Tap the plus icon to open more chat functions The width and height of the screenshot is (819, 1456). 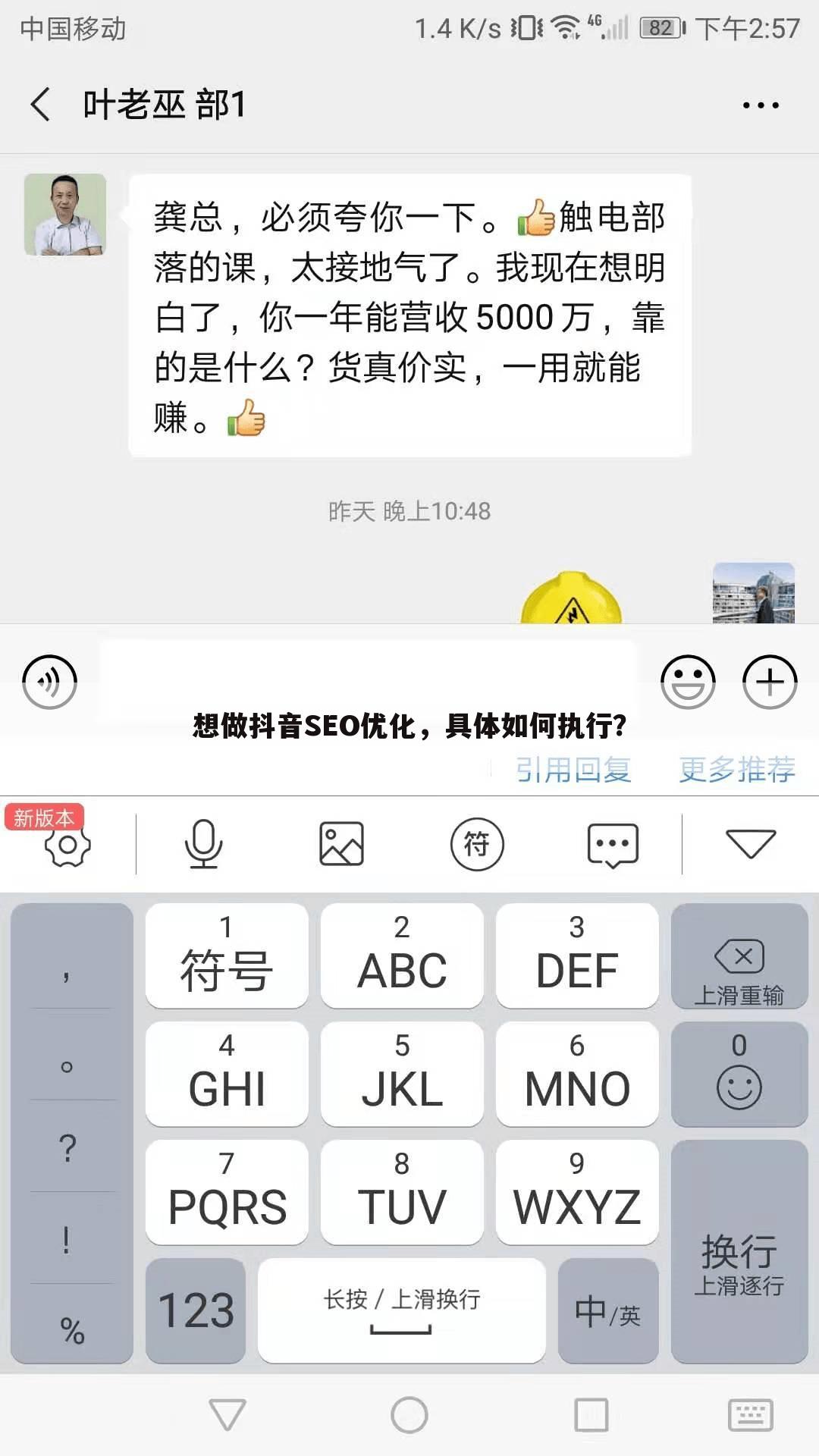tap(770, 681)
